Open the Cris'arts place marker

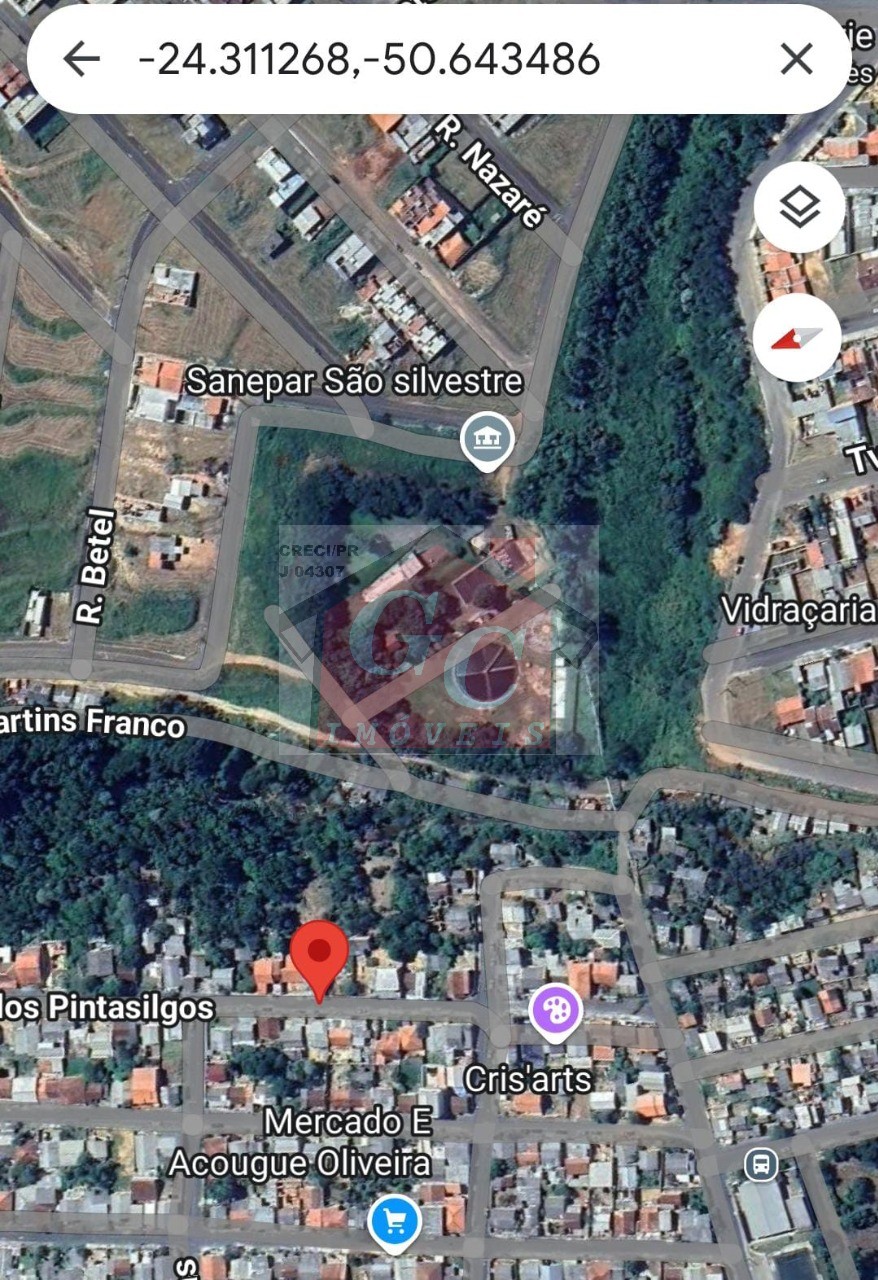[555, 1009]
